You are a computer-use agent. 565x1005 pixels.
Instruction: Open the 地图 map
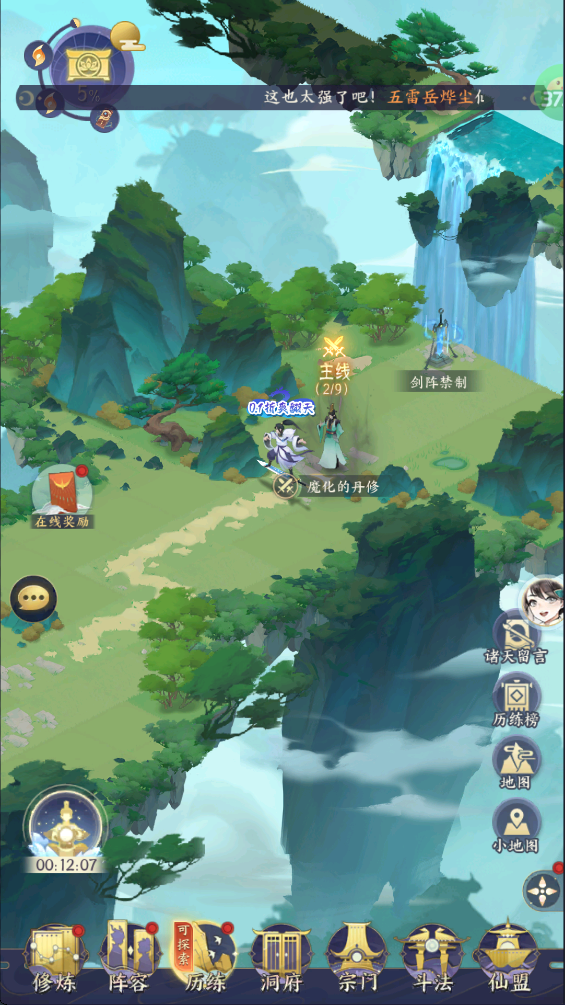516,763
